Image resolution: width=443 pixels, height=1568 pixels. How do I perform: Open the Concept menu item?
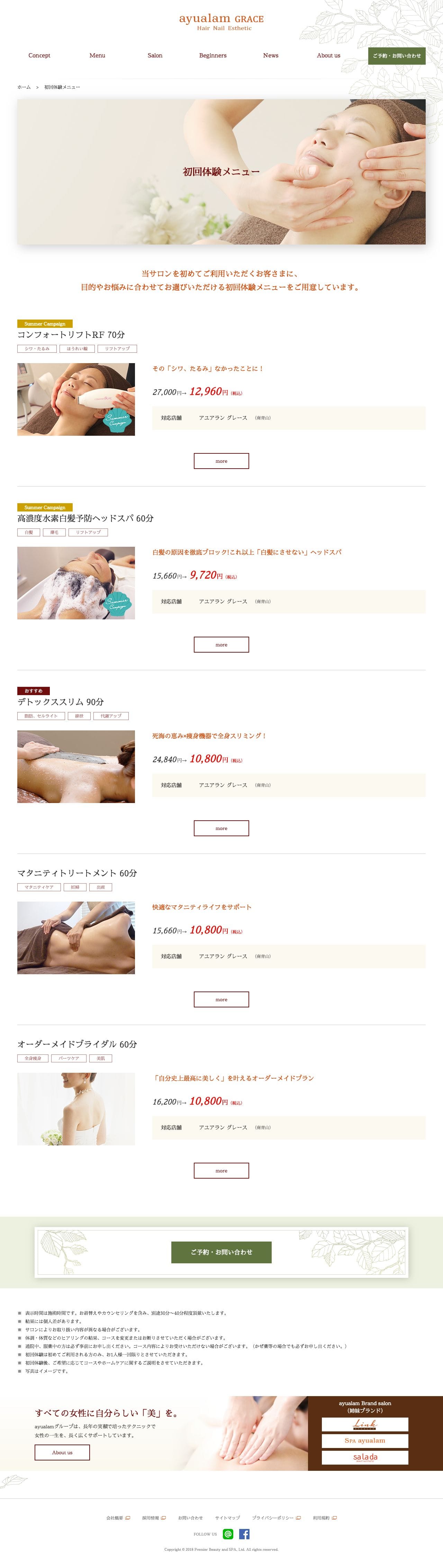(x=39, y=55)
